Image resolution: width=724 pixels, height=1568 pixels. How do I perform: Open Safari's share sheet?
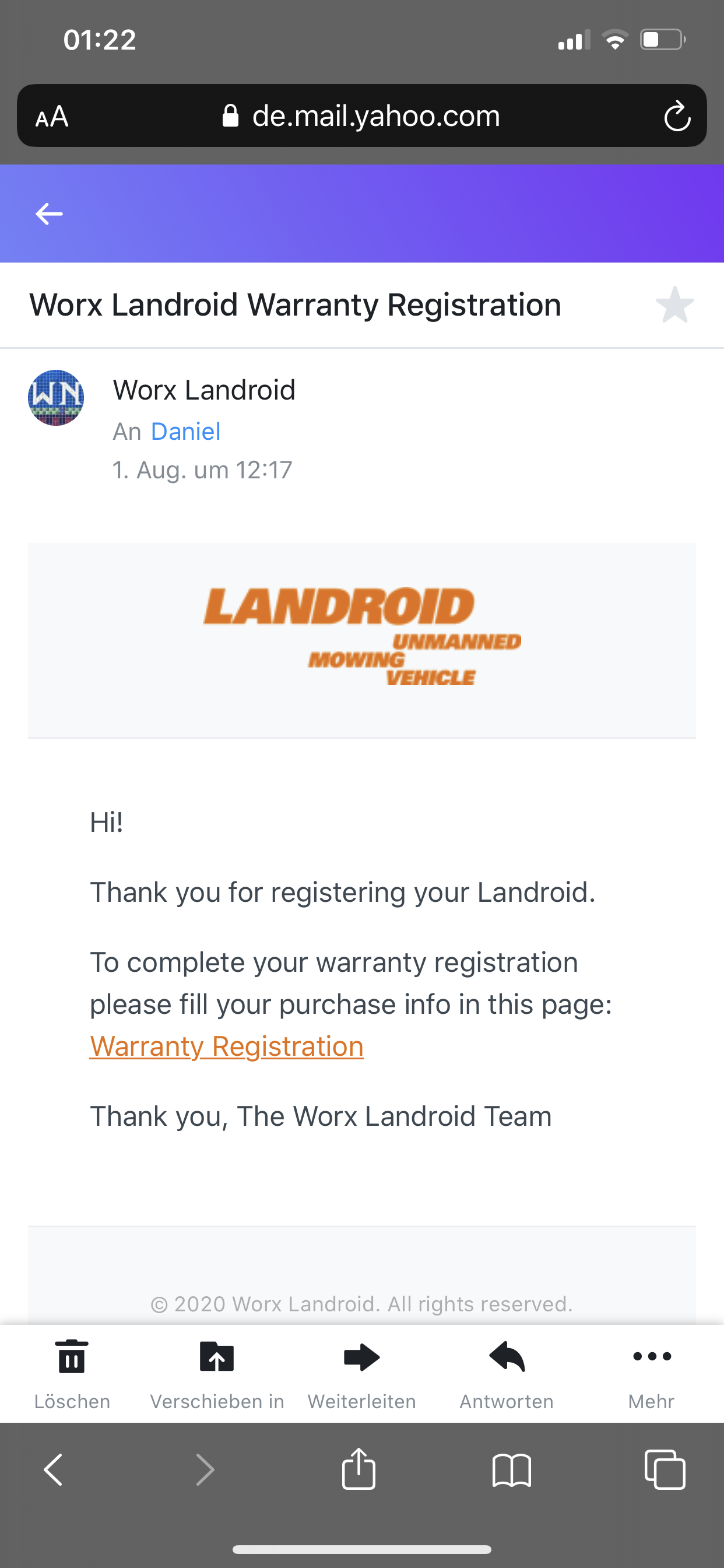[359, 1469]
